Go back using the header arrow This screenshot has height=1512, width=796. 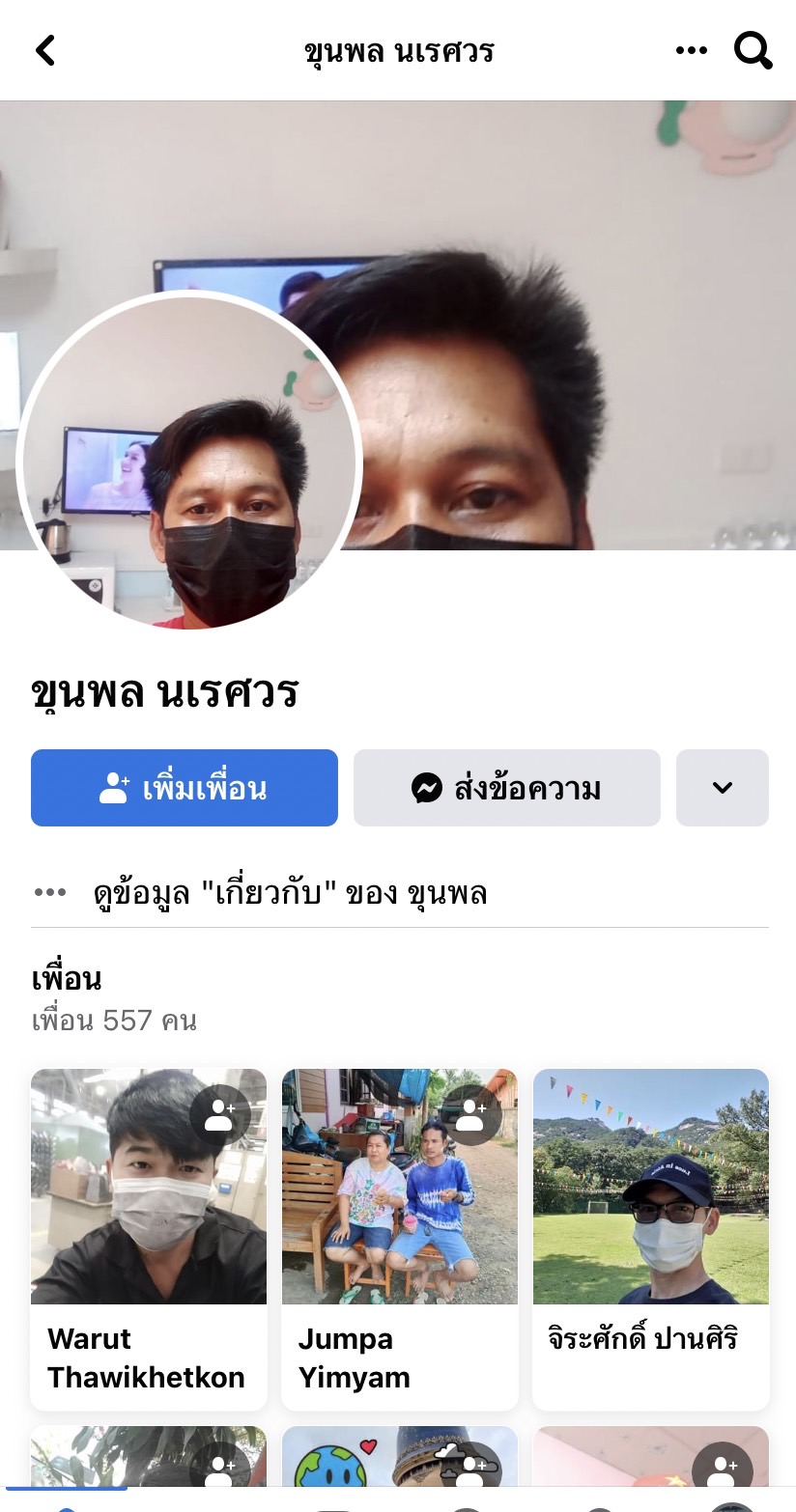45,50
